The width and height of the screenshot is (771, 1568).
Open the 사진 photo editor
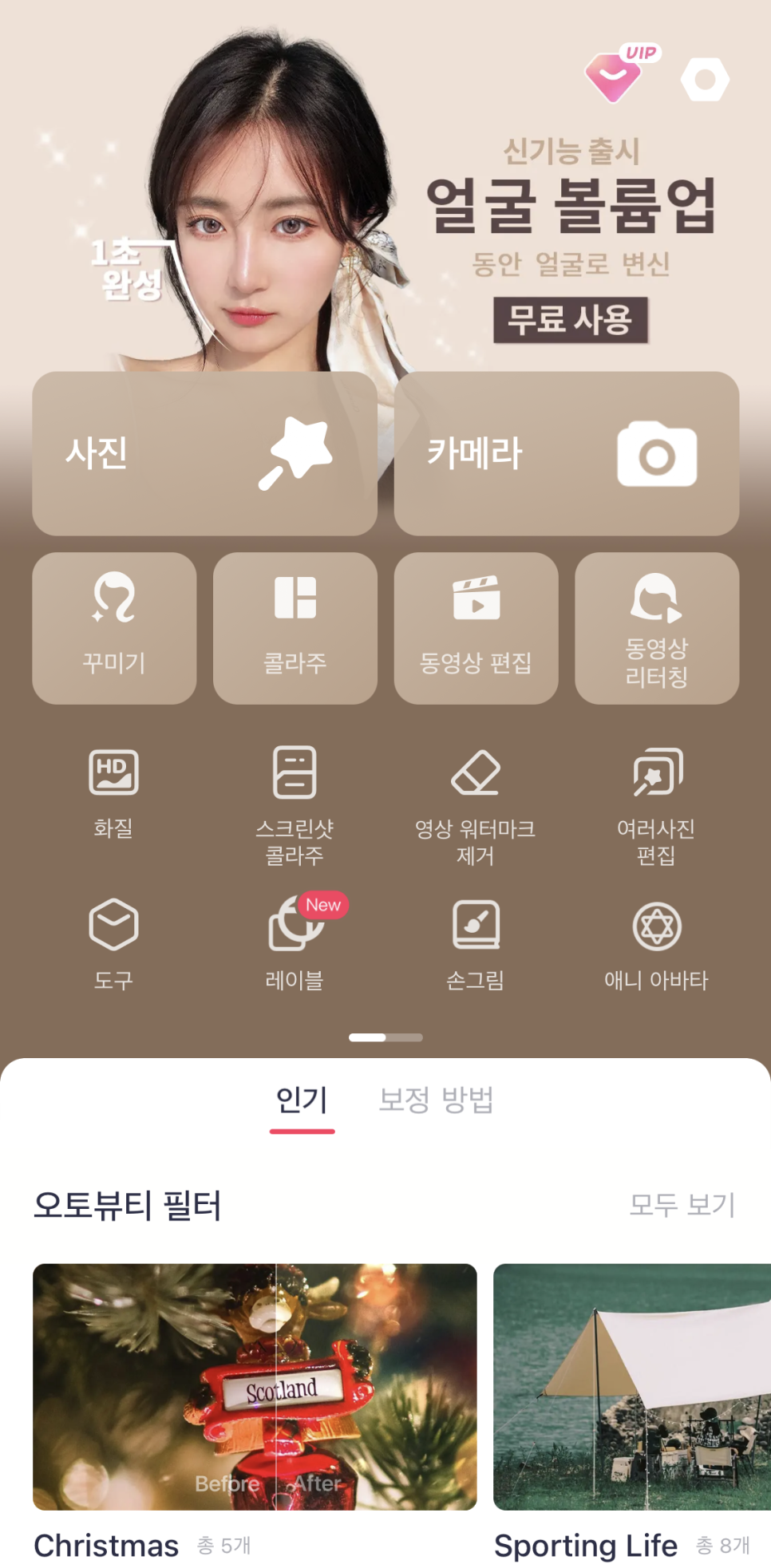(204, 453)
